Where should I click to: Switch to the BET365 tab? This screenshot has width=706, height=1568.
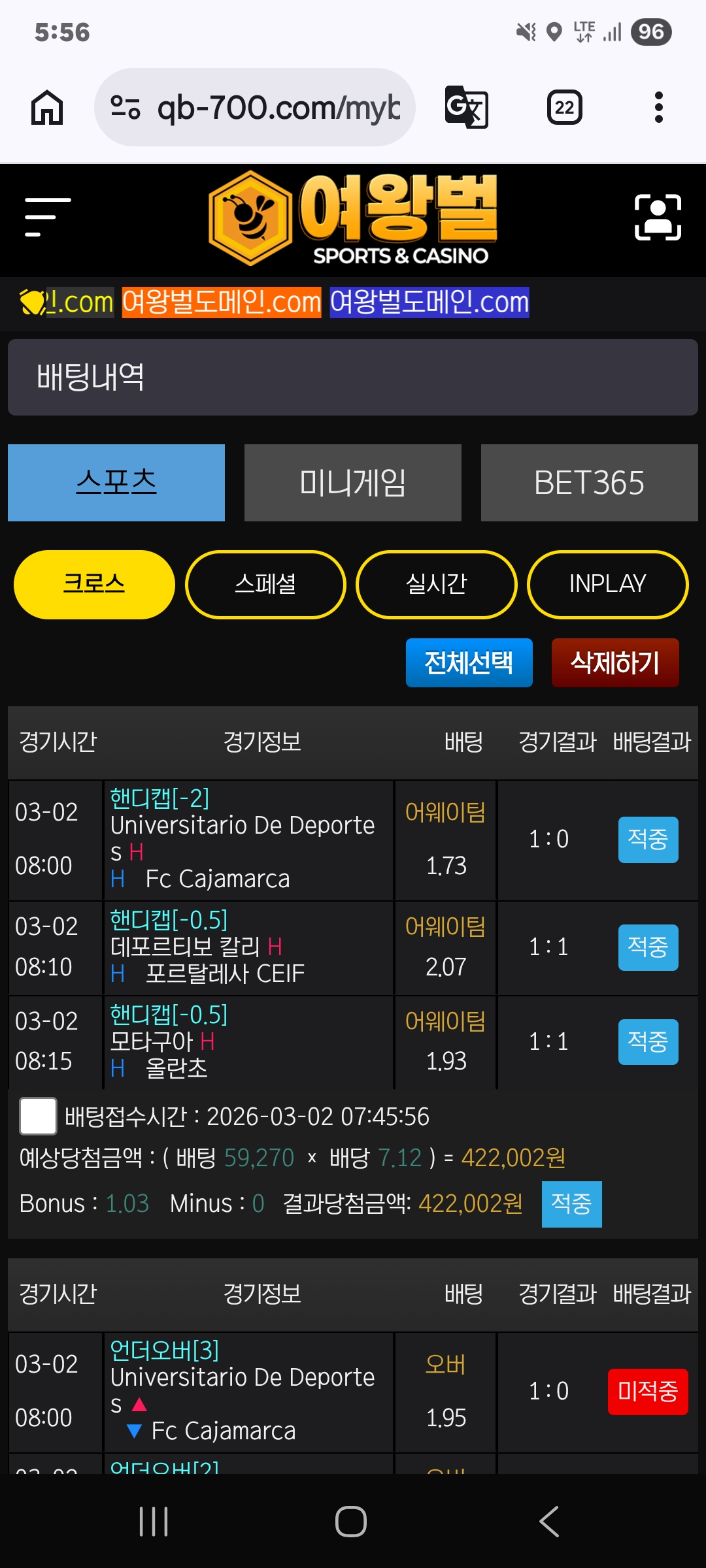[x=589, y=483]
